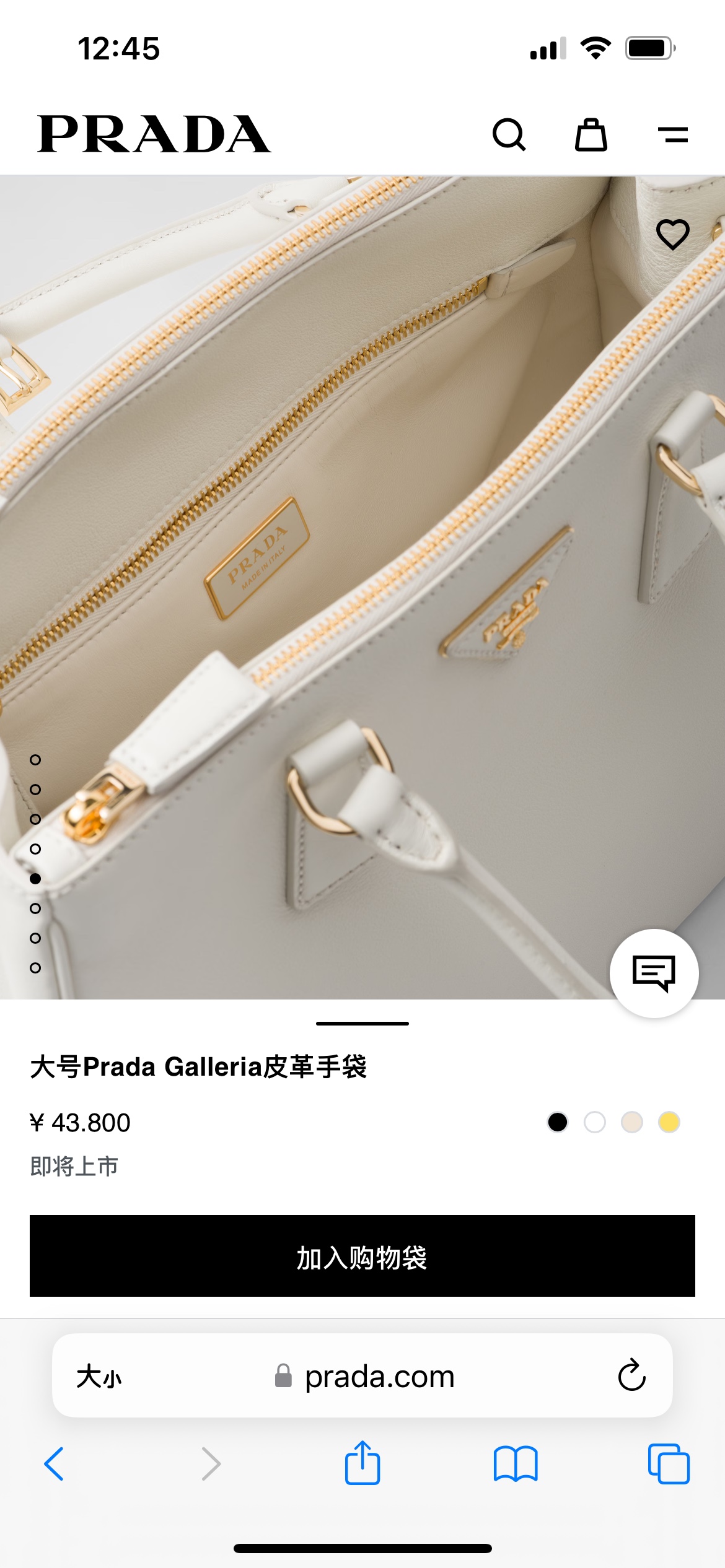Go back in browser

point(54,1464)
